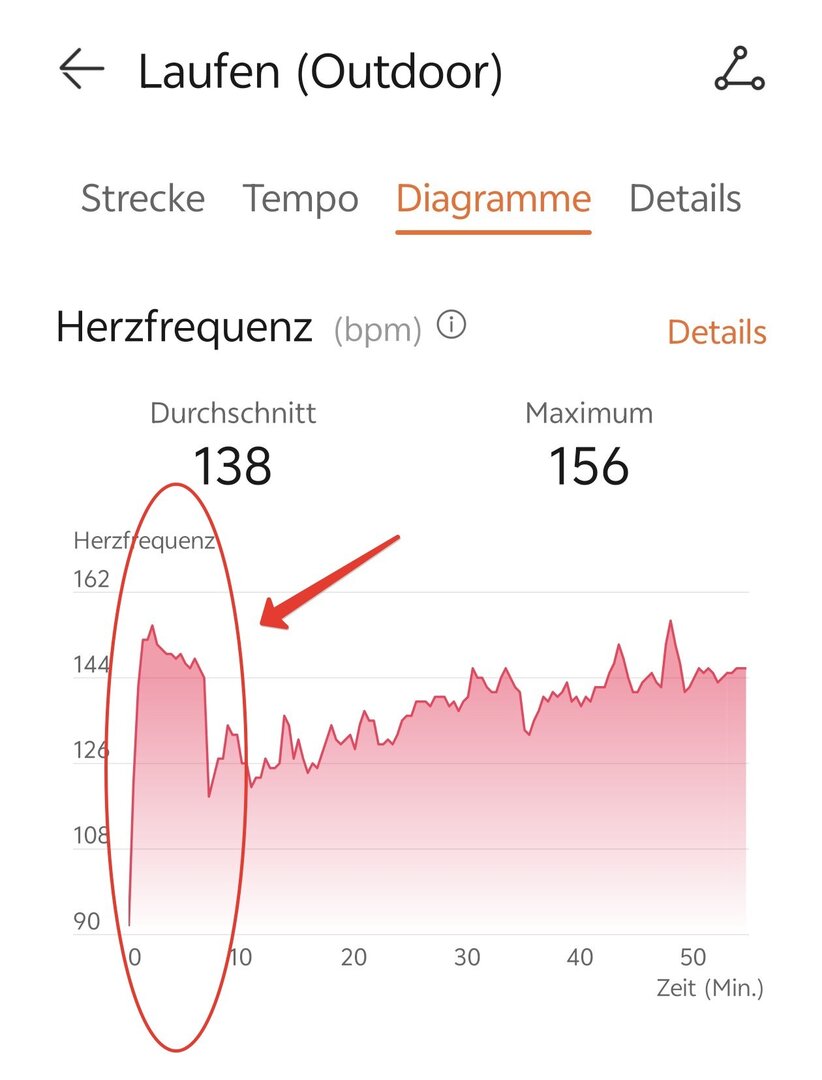Open the Details tab
Viewport: 822px width, 1080px height.
[x=685, y=198]
